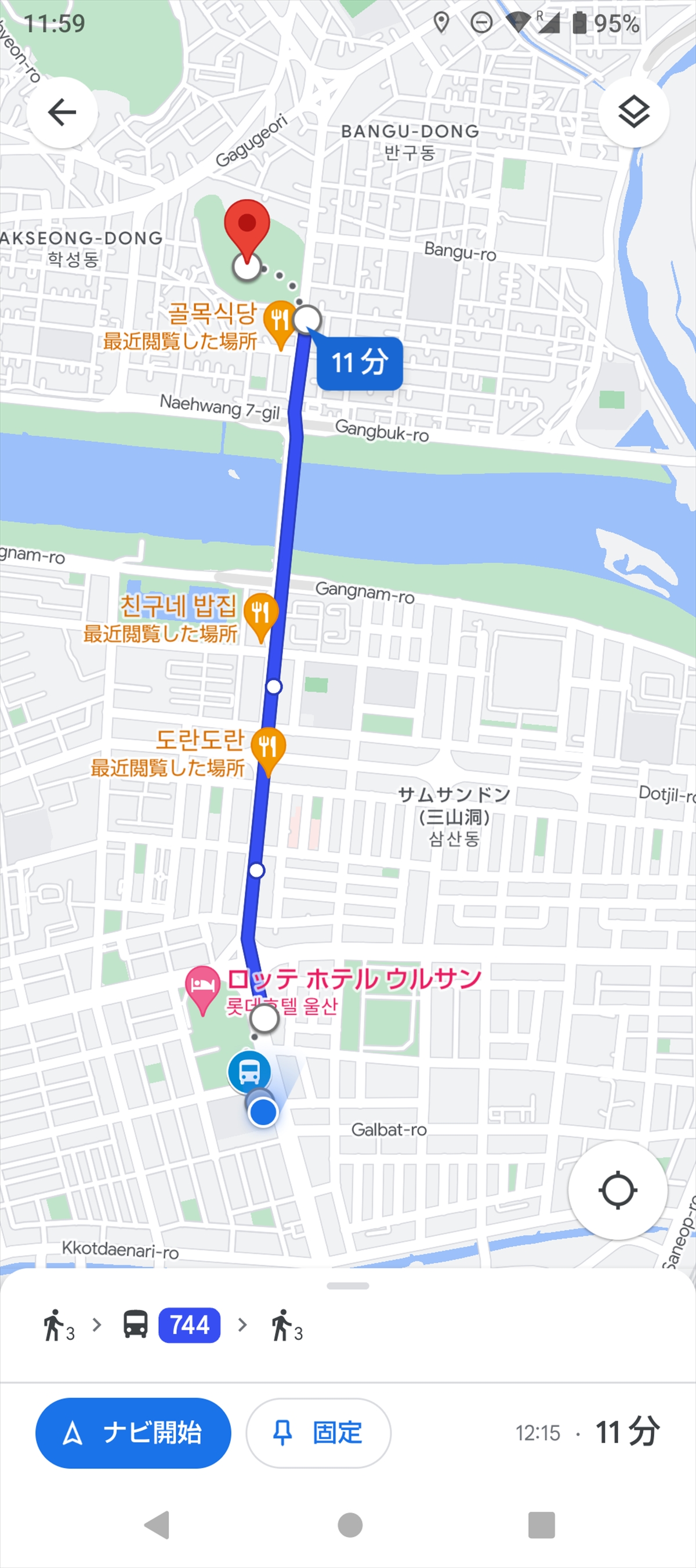The height and width of the screenshot is (1568, 696).
Task: Open ロッテ ホテル ウルサン hotel marker
Action: tap(202, 985)
